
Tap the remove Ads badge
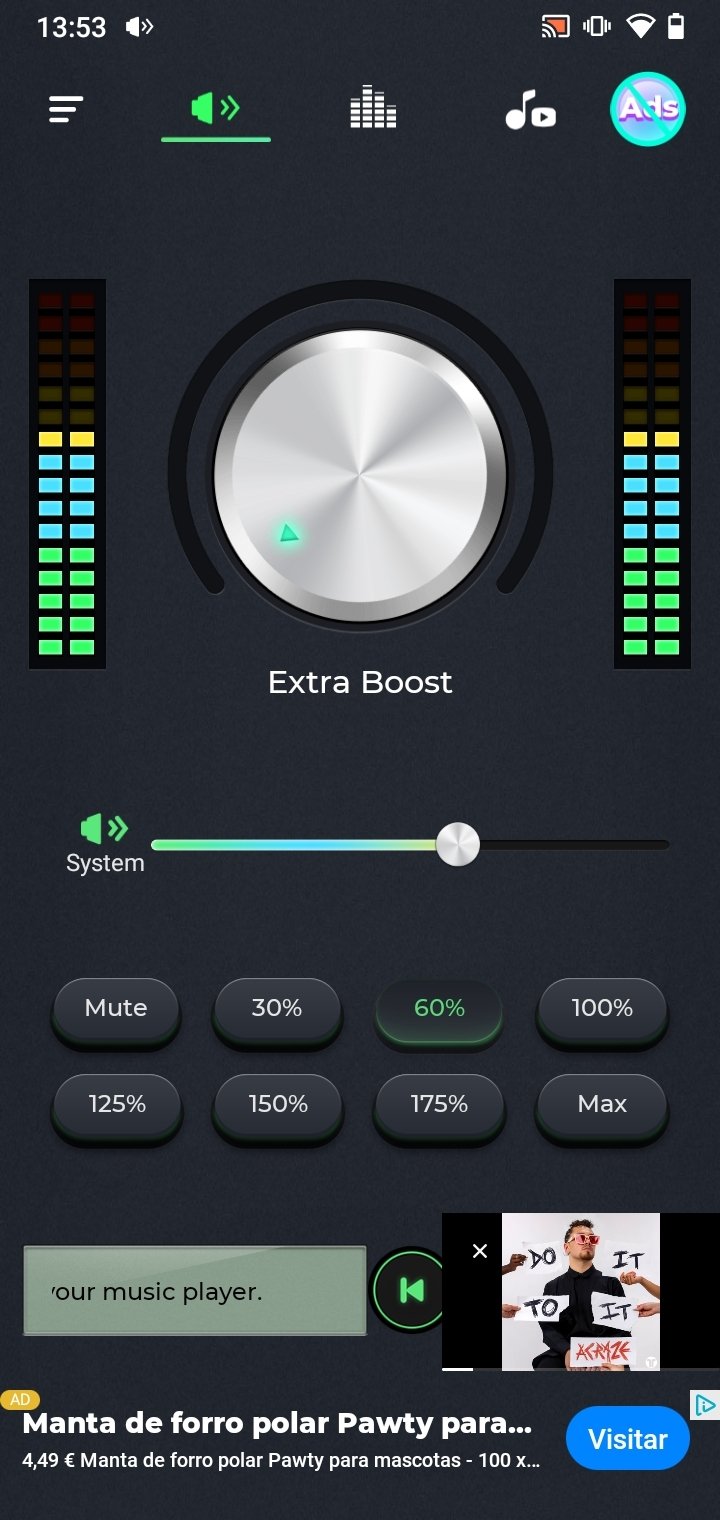(x=648, y=108)
